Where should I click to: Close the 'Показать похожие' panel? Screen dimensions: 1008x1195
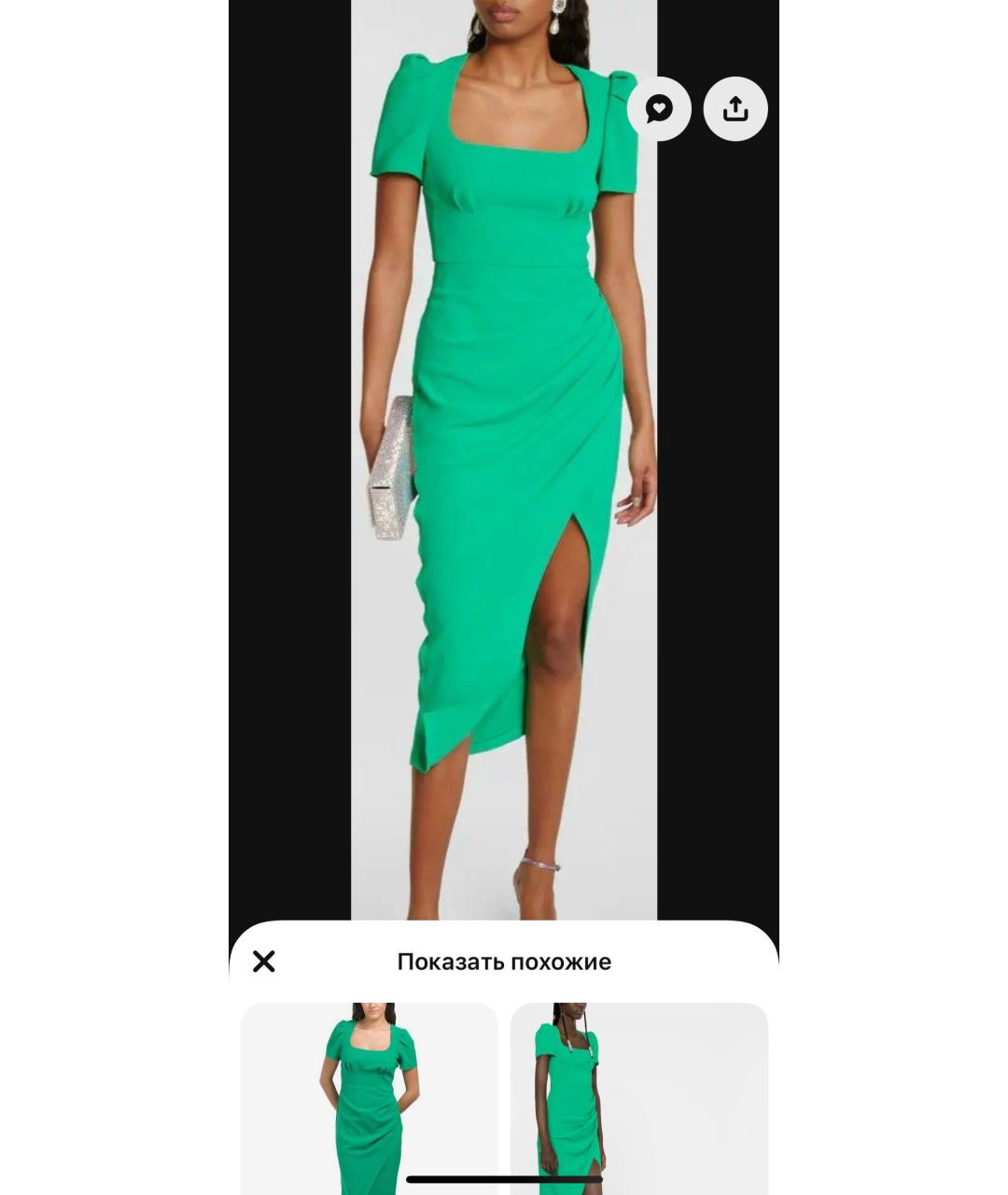click(x=264, y=962)
